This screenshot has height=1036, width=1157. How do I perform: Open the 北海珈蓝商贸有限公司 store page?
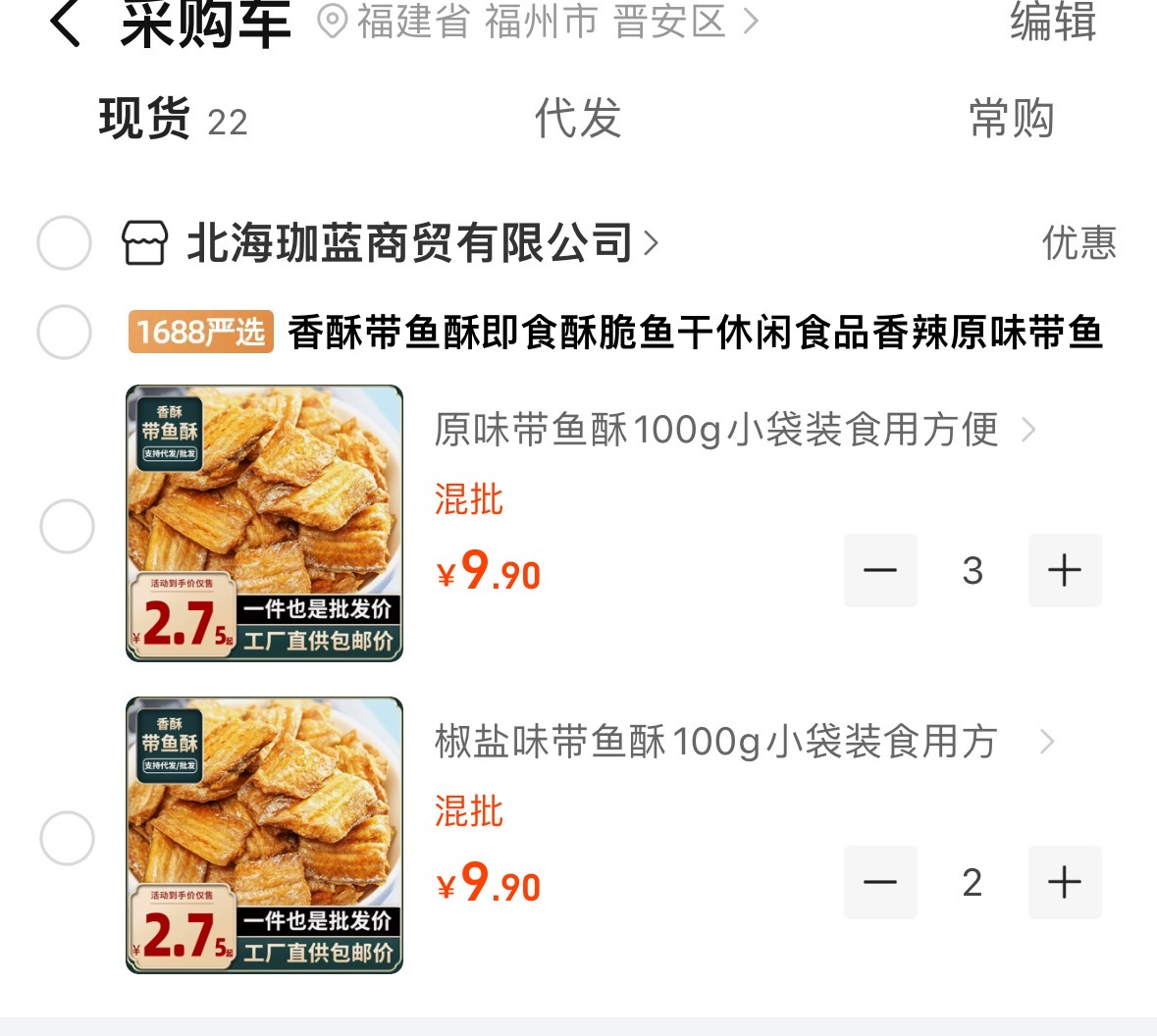(x=410, y=243)
